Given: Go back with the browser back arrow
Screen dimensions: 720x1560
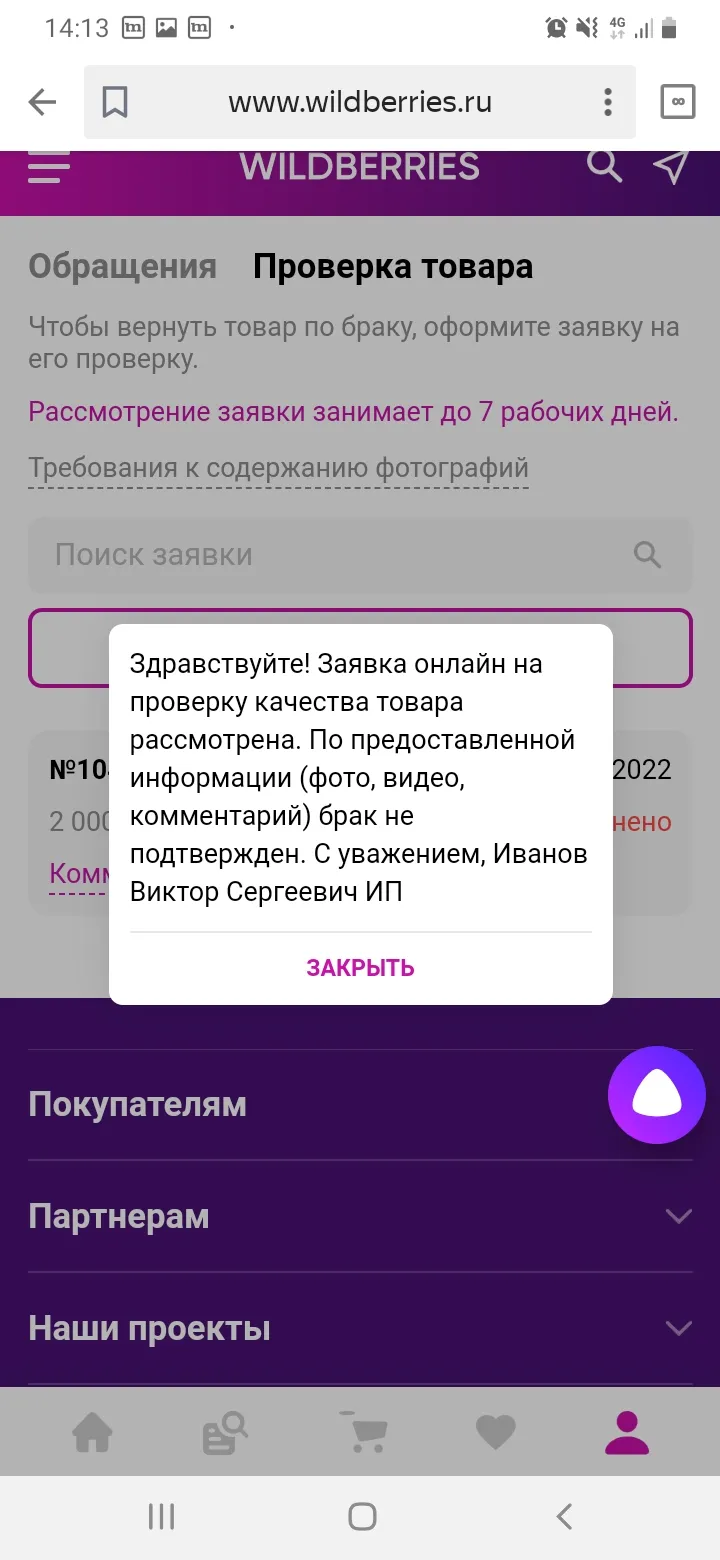Looking at the screenshot, I should coord(42,102).
